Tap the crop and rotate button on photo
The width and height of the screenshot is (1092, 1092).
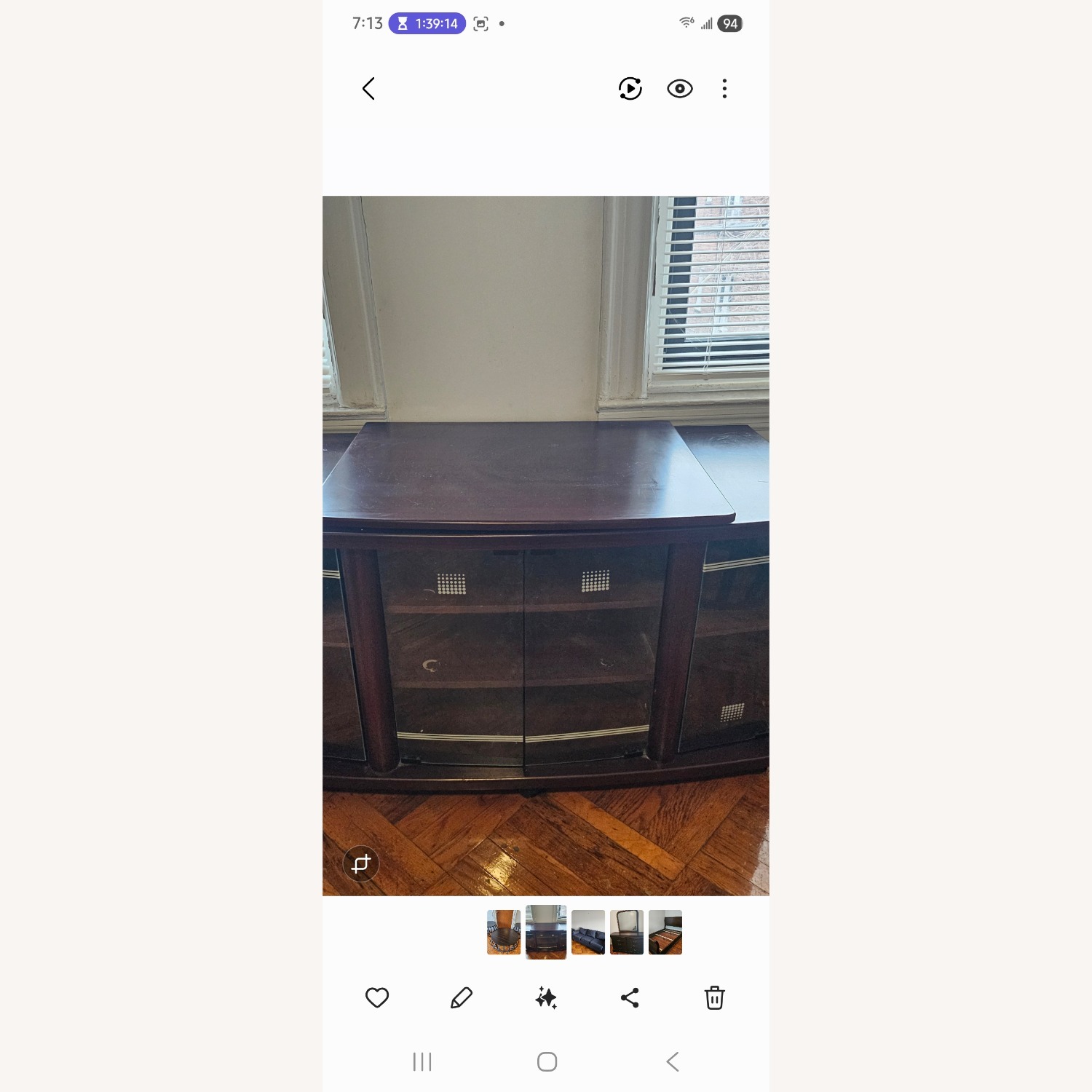pos(361,864)
